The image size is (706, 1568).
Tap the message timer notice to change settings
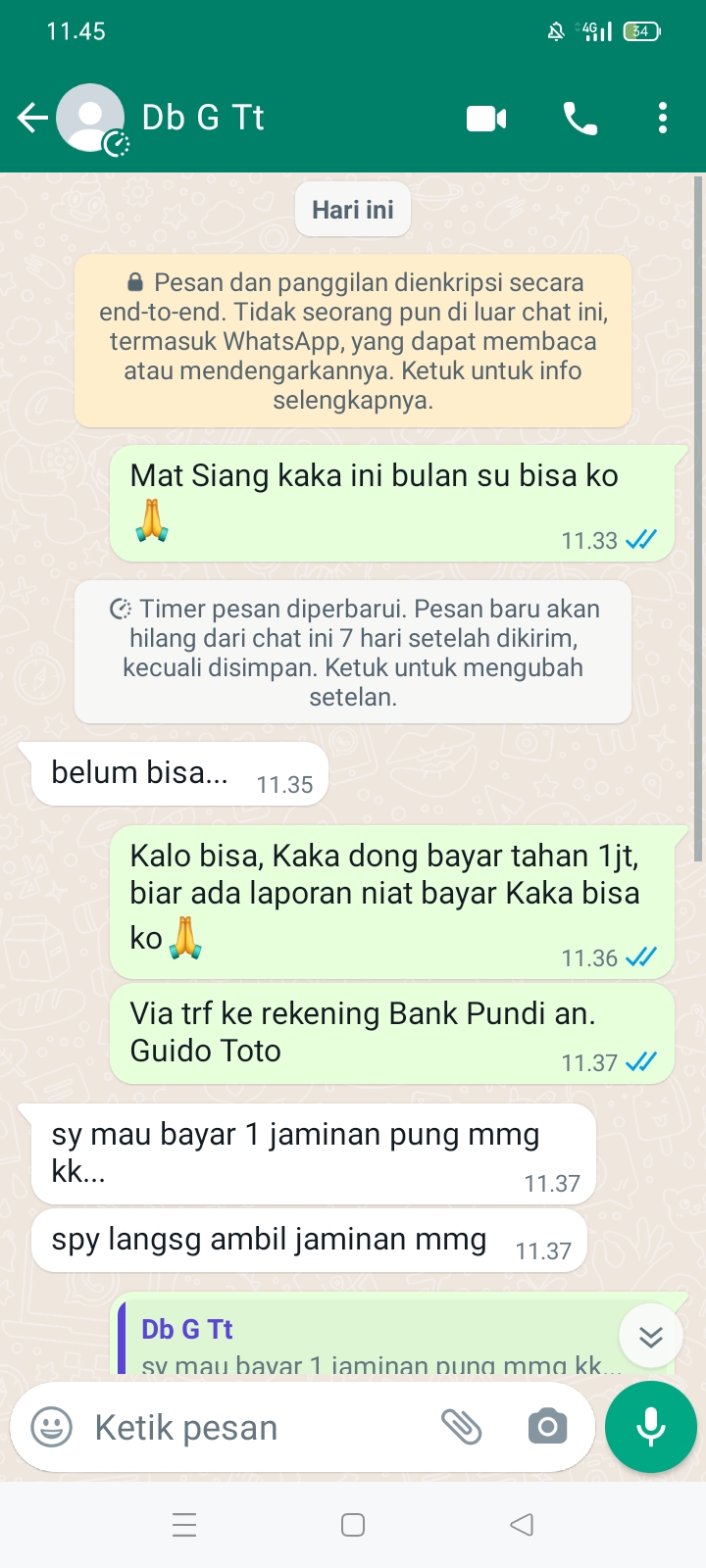tap(353, 652)
